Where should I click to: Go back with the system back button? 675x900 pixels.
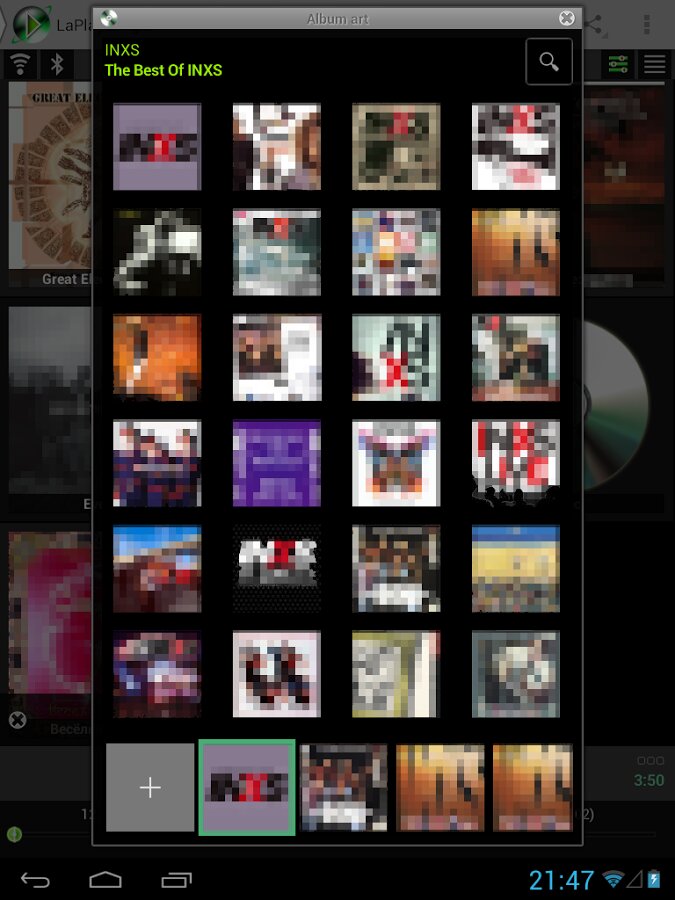[35, 880]
